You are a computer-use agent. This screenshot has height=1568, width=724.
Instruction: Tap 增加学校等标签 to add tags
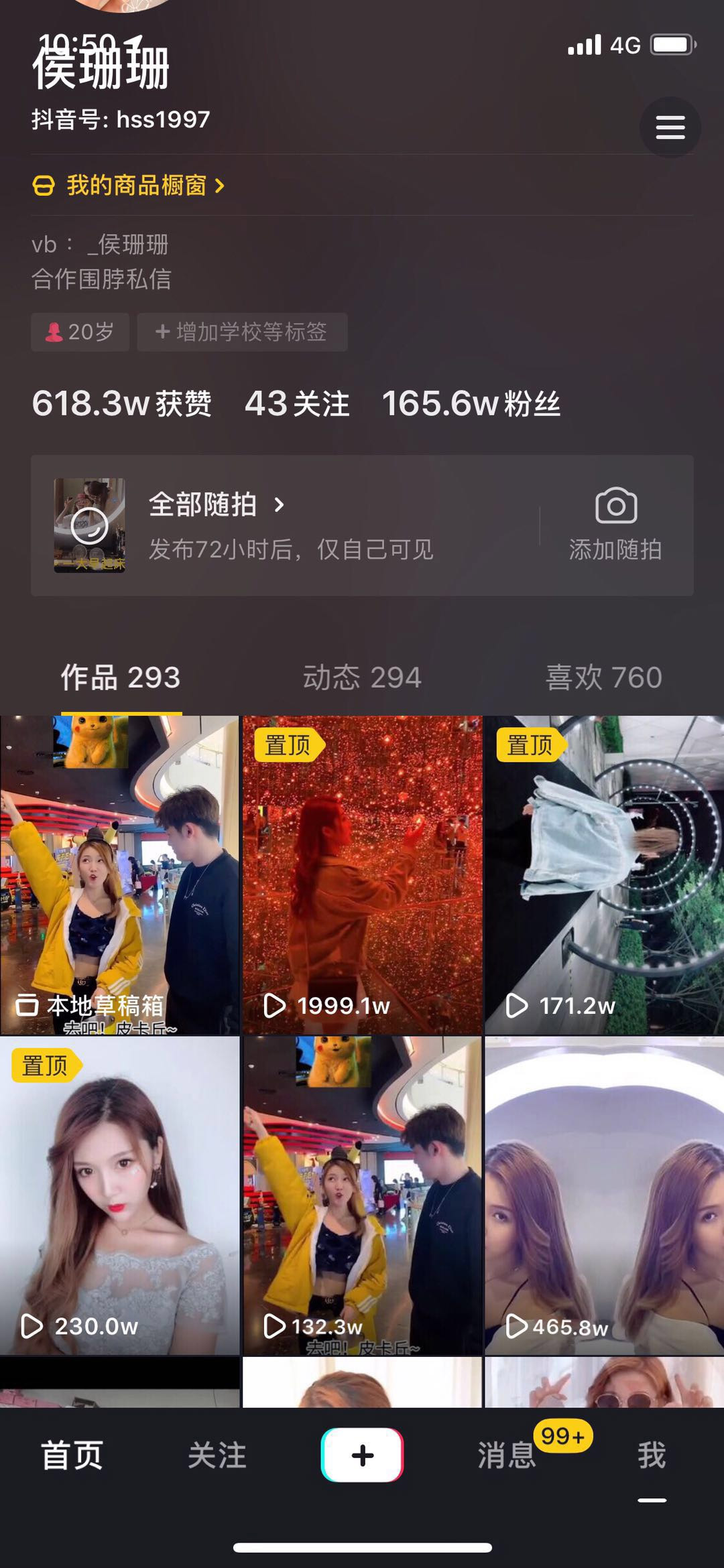coord(242,332)
